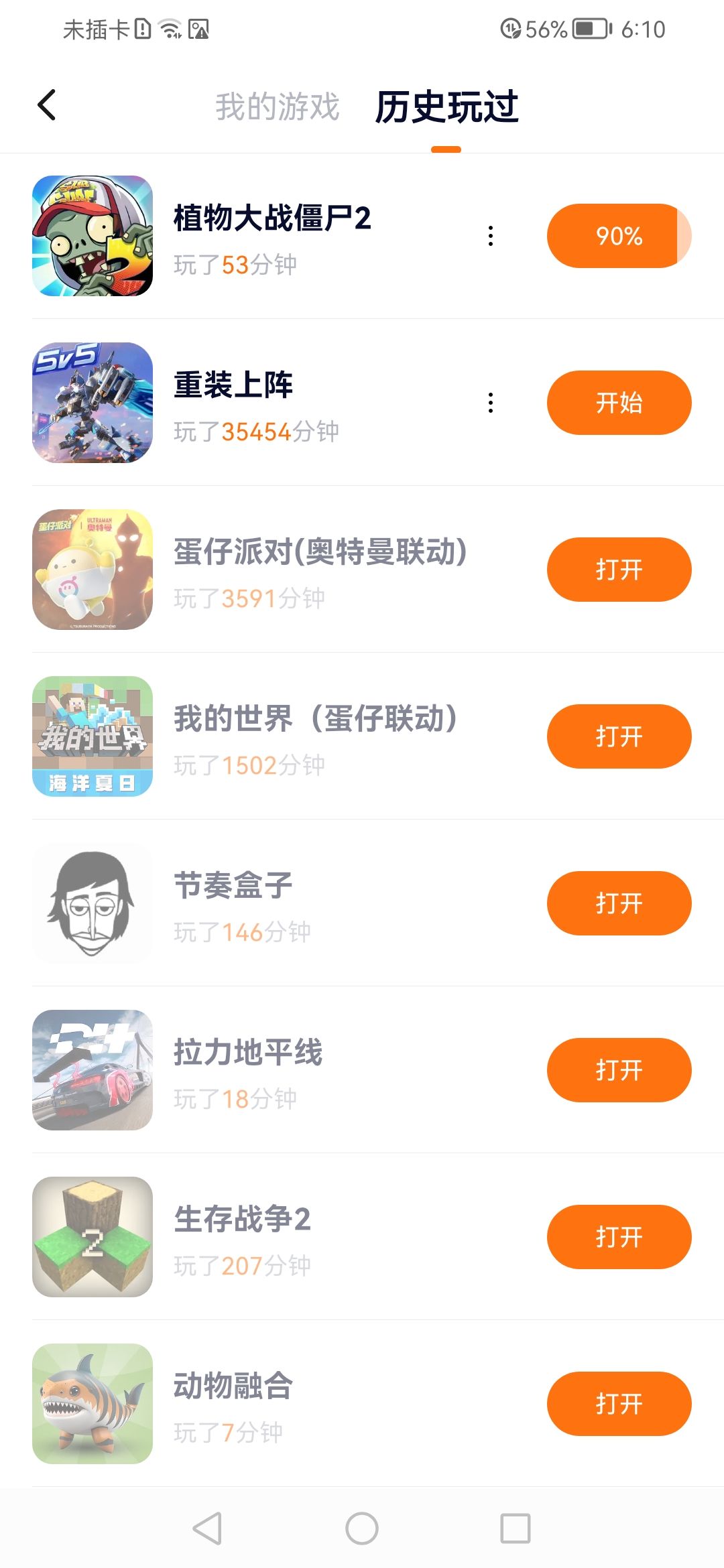Image resolution: width=724 pixels, height=1568 pixels.
Task: Start 重装上阵 with the 开始 button
Action: 619,403
